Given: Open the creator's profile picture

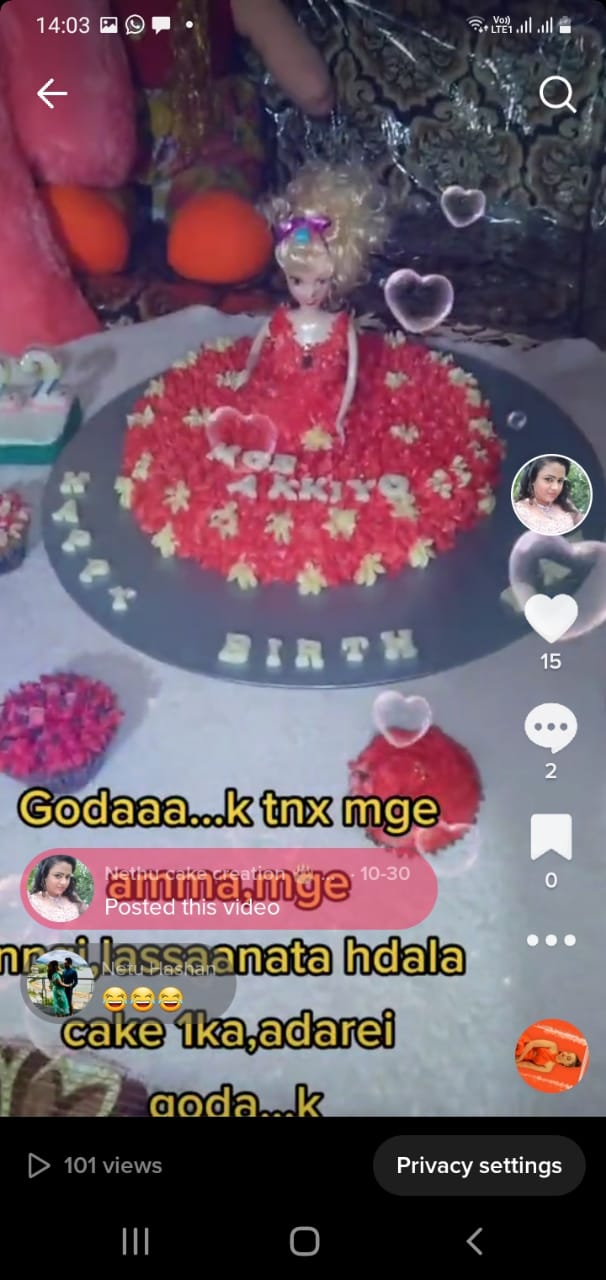Looking at the screenshot, I should pyautogui.click(x=545, y=495).
